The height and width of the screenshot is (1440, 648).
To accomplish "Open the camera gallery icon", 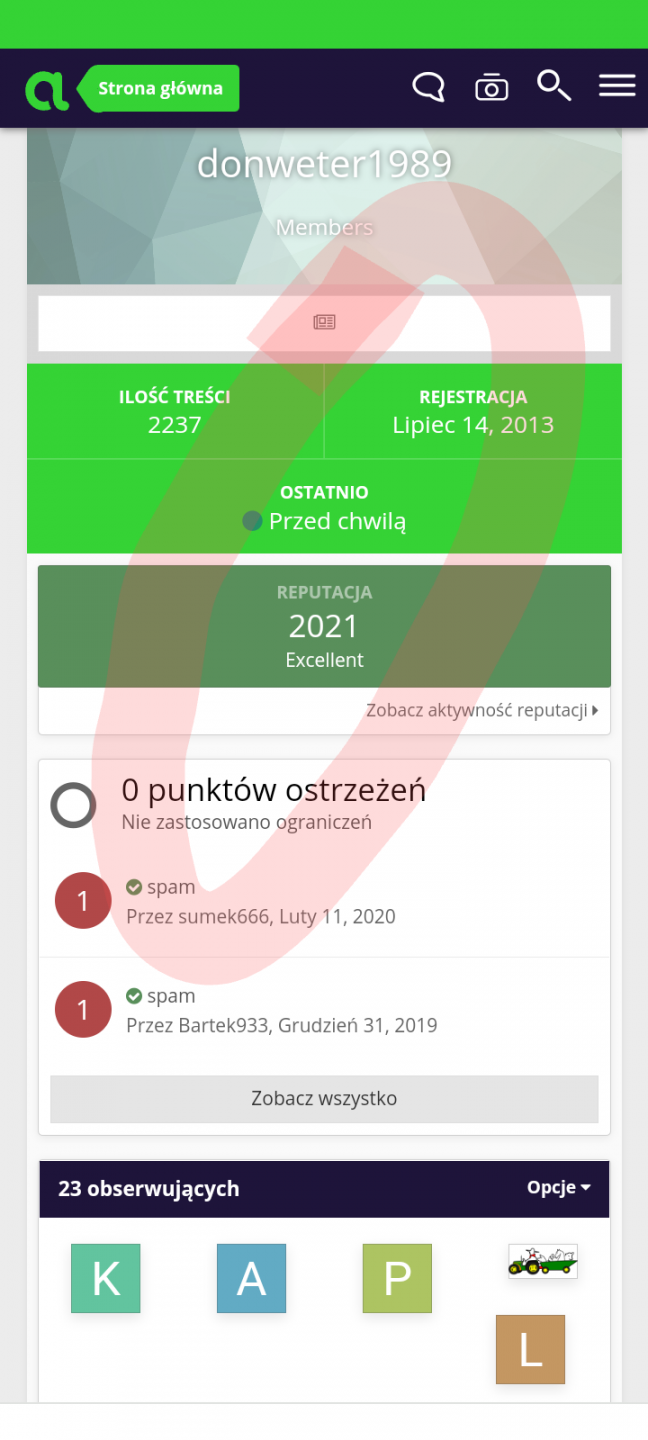I will click(491, 88).
